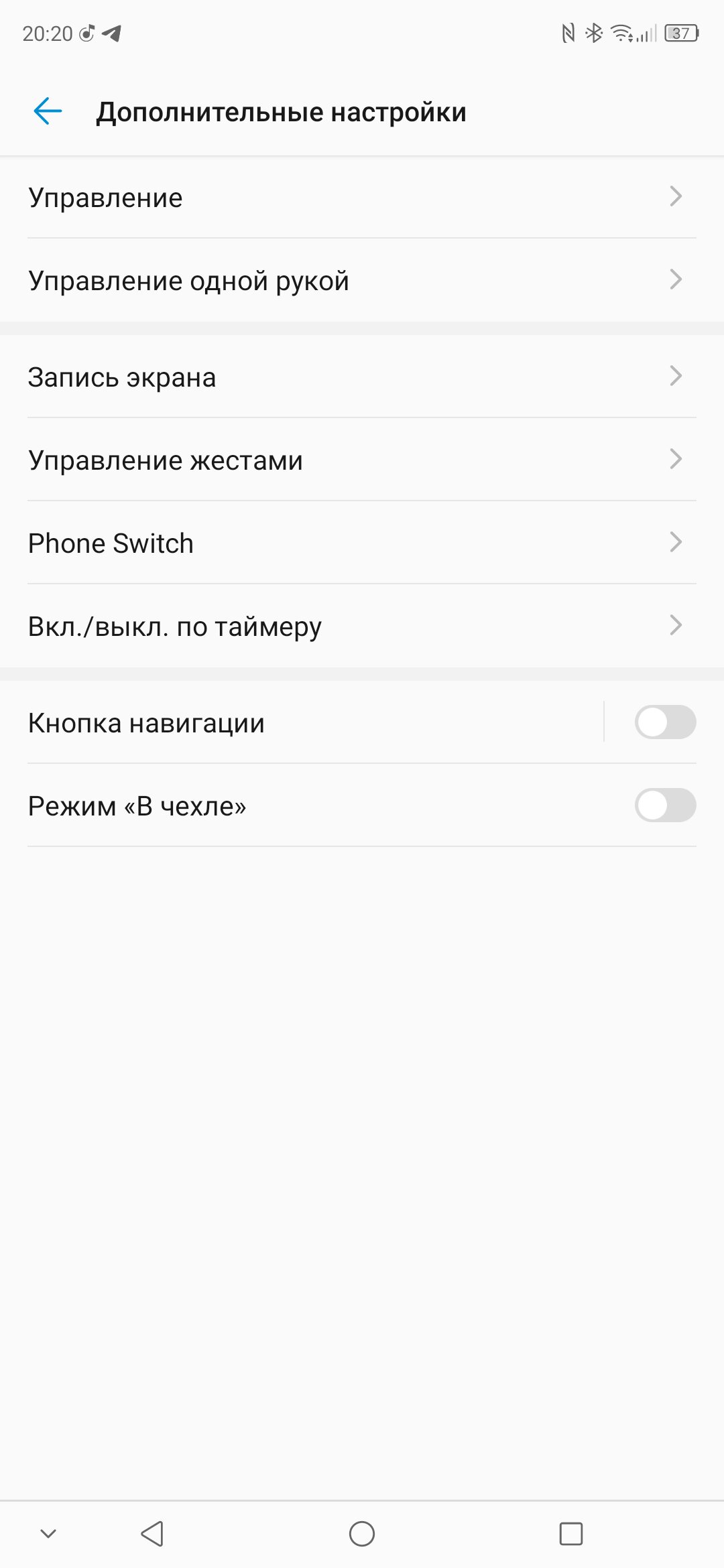Open Кнопка навигации settings row
Viewport: 724px width, 1568px height.
pyautogui.click(x=302, y=723)
